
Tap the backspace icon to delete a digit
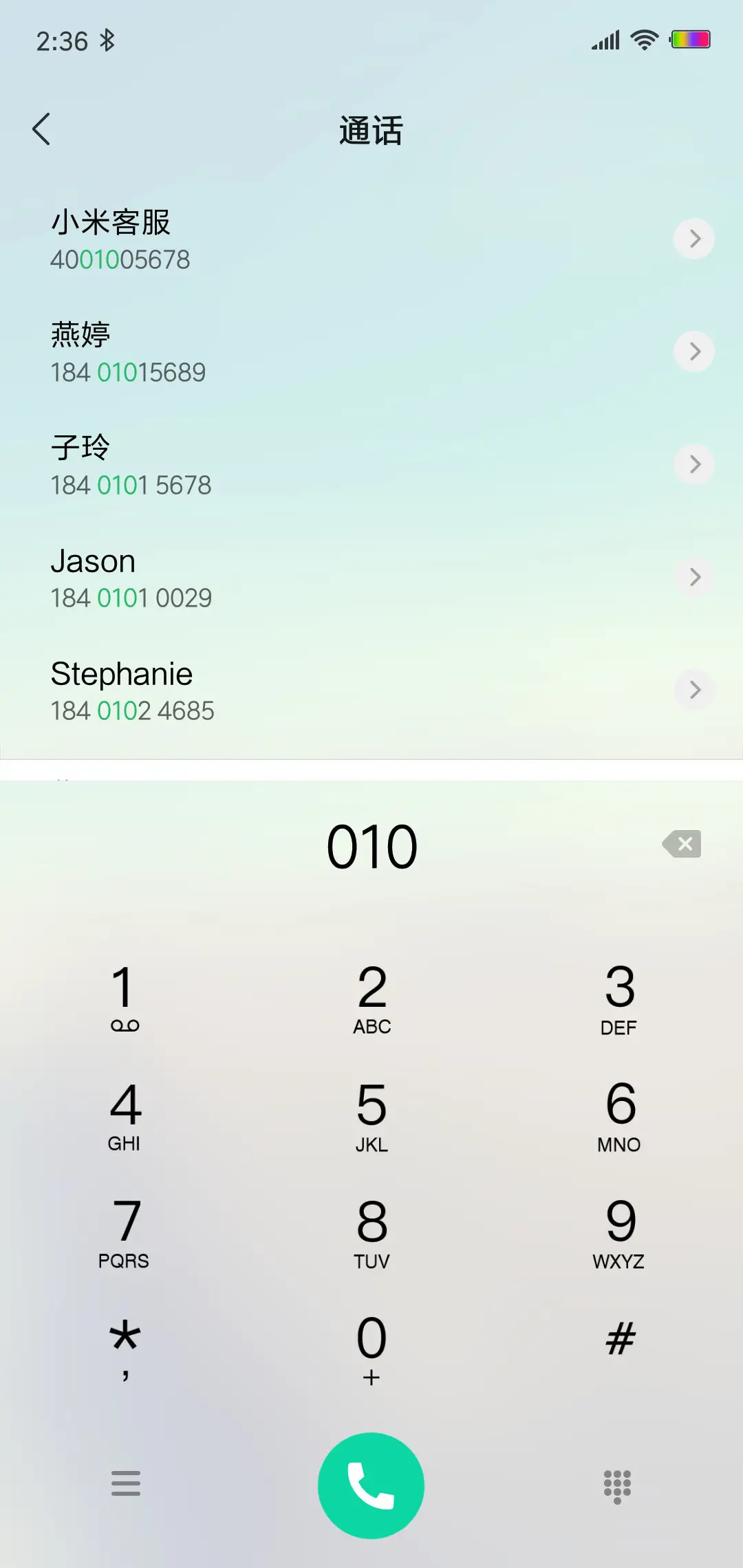pyautogui.click(x=682, y=845)
